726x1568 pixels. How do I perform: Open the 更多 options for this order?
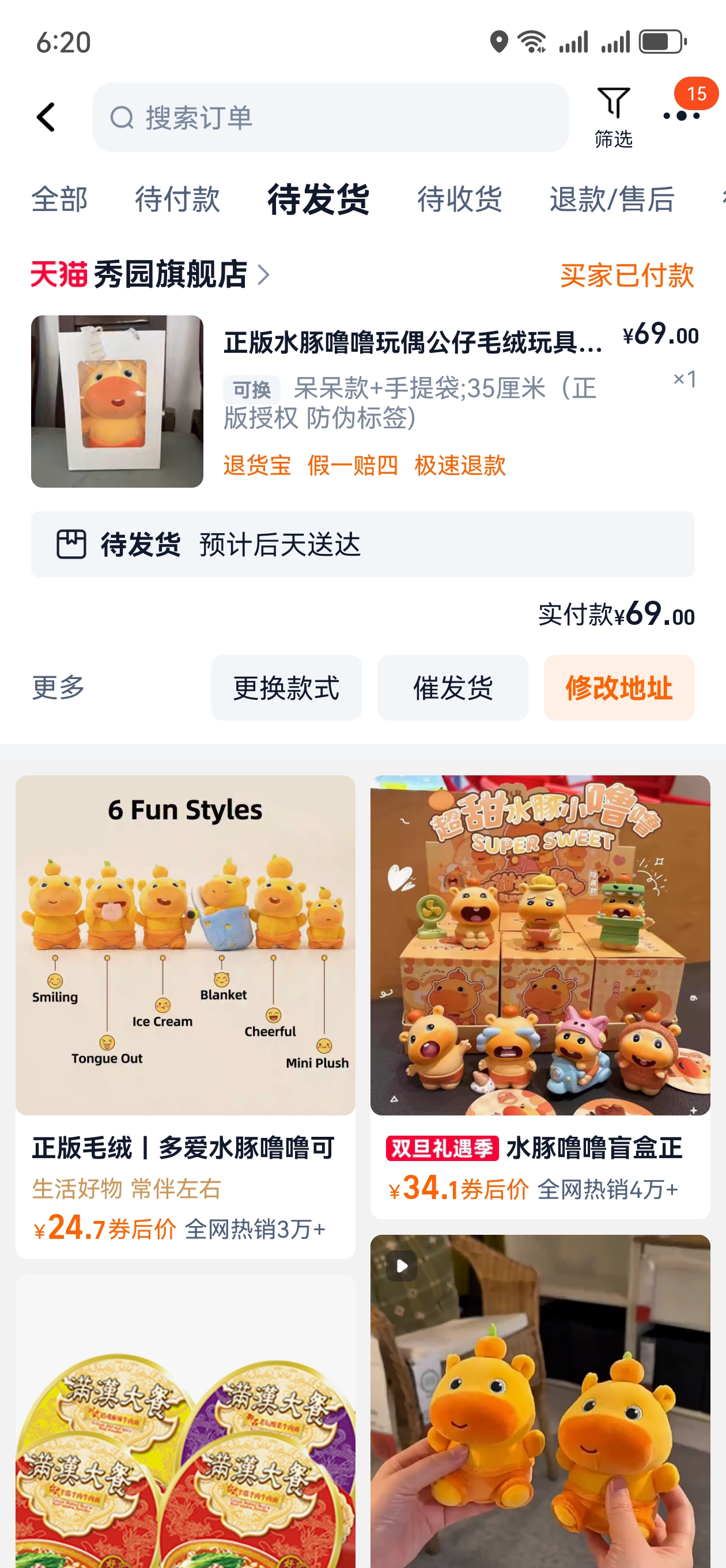click(x=58, y=687)
